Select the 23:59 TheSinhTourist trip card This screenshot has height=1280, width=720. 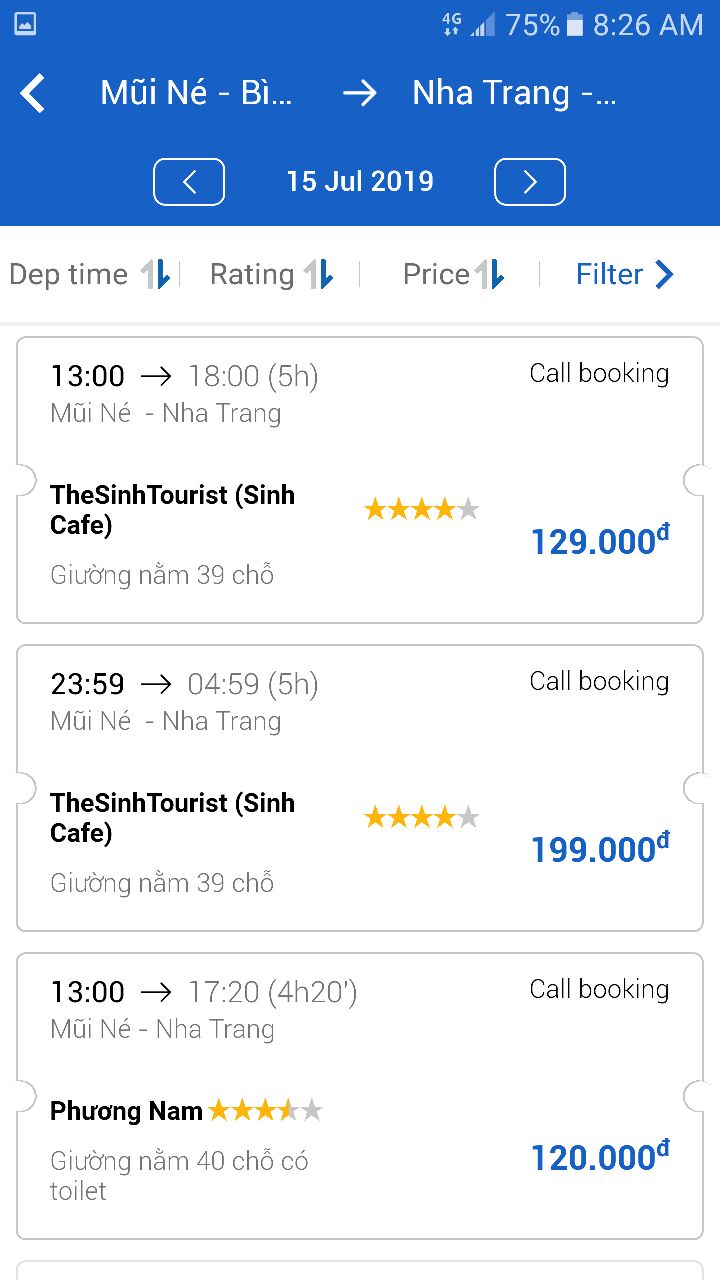(x=360, y=788)
